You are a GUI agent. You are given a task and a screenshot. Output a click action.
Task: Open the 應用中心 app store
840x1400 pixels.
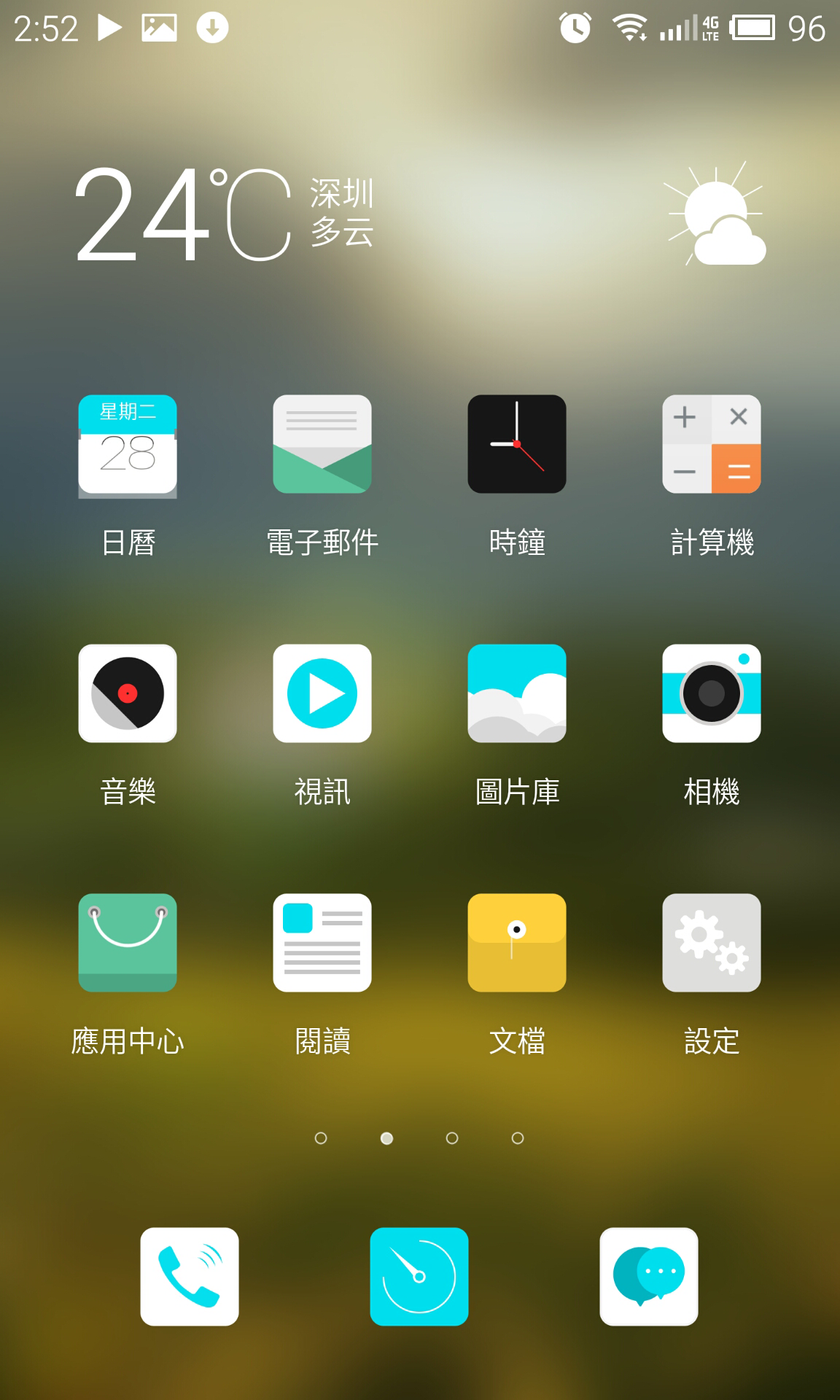coord(128,943)
